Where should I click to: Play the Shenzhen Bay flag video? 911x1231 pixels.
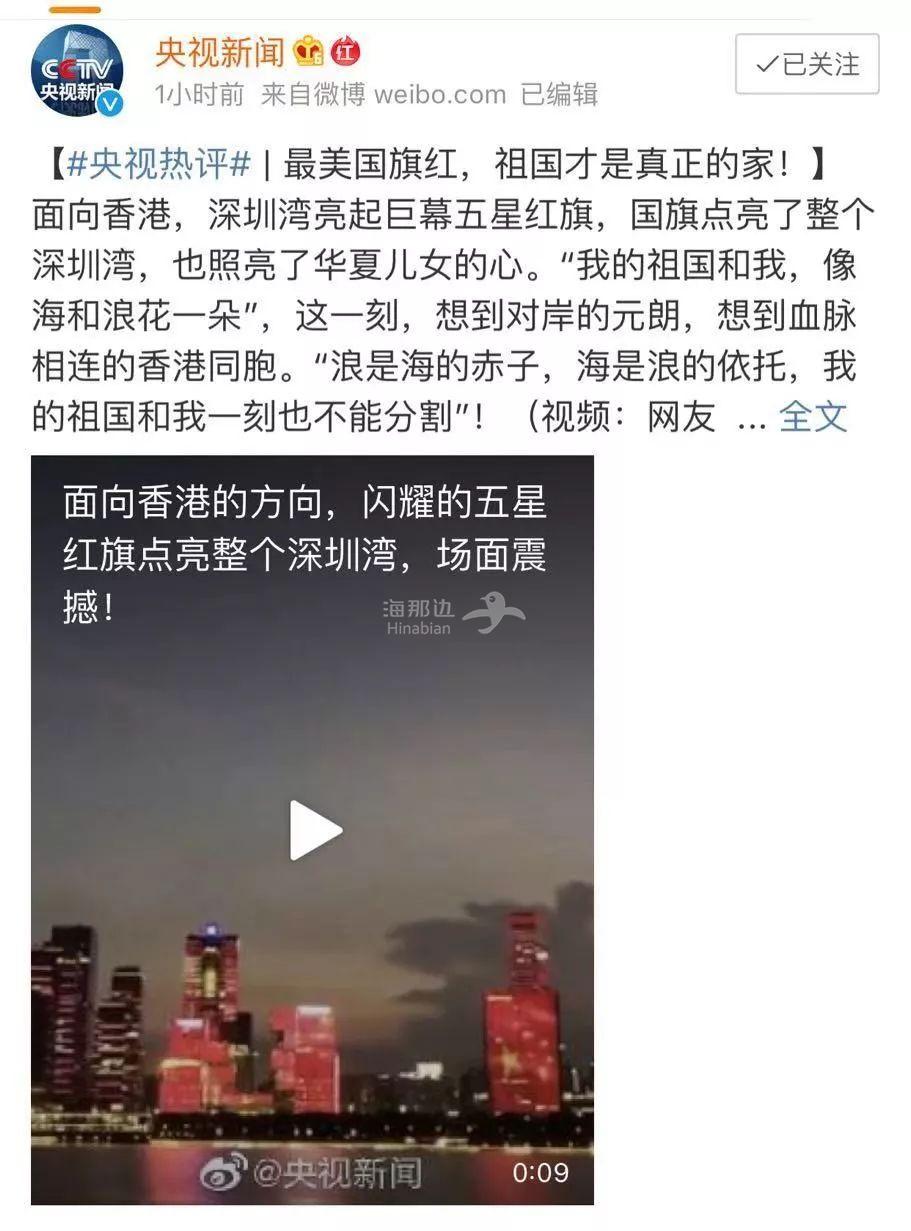coord(314,830)
